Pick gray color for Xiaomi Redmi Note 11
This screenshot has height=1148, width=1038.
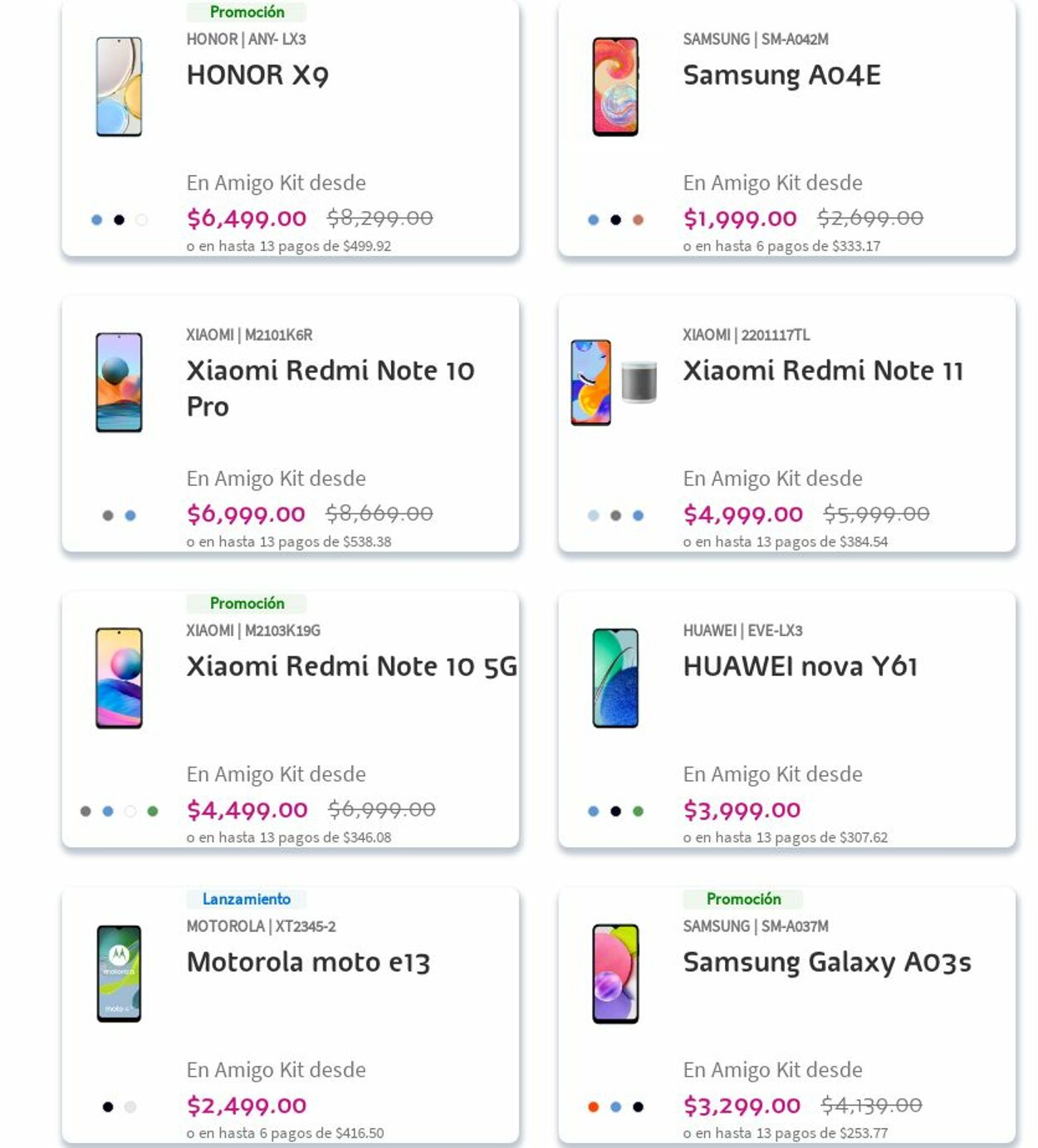(x=615, y=516)
